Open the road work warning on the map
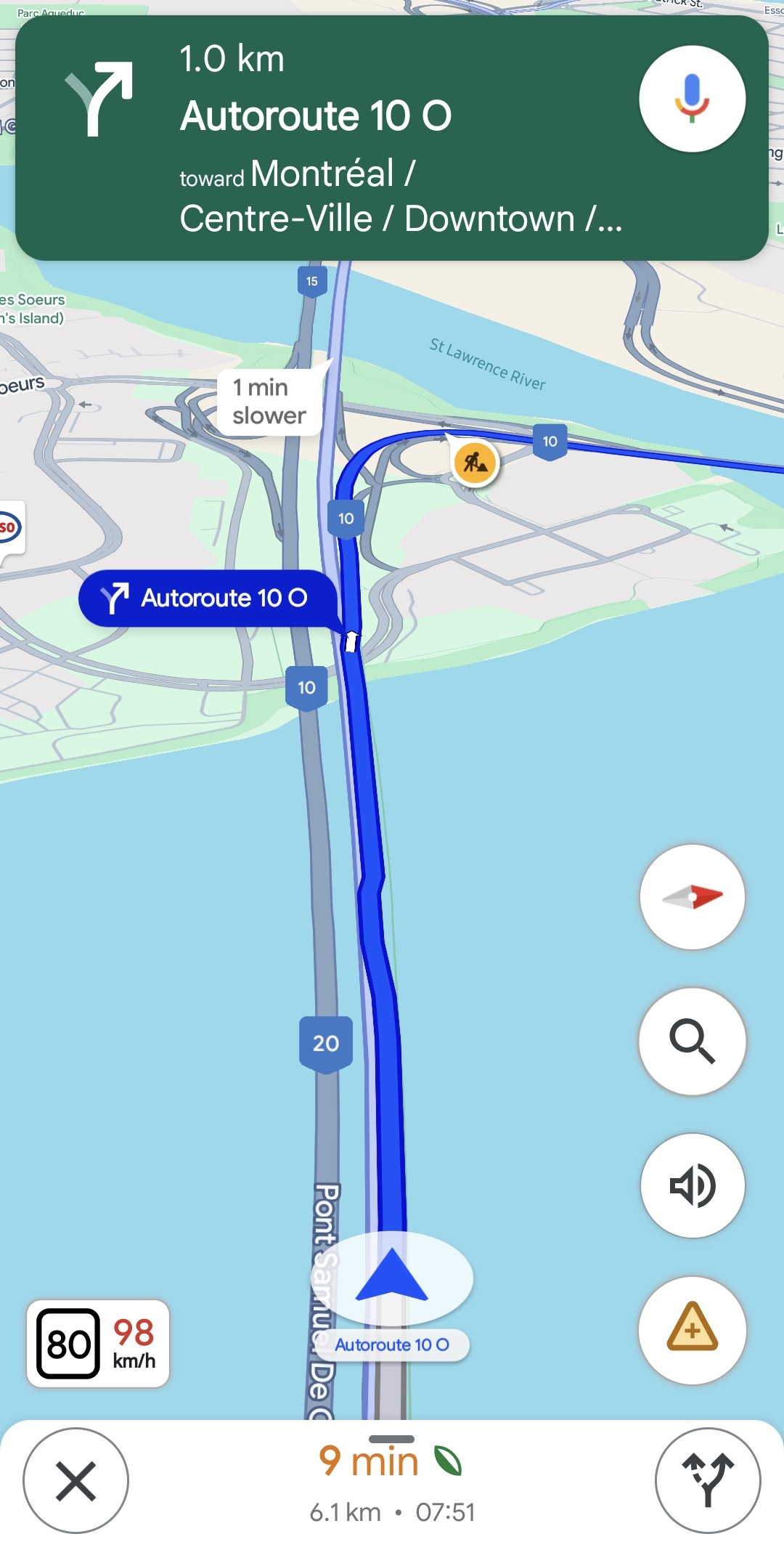The image size is (784, 1542). (x=475, y=462)
